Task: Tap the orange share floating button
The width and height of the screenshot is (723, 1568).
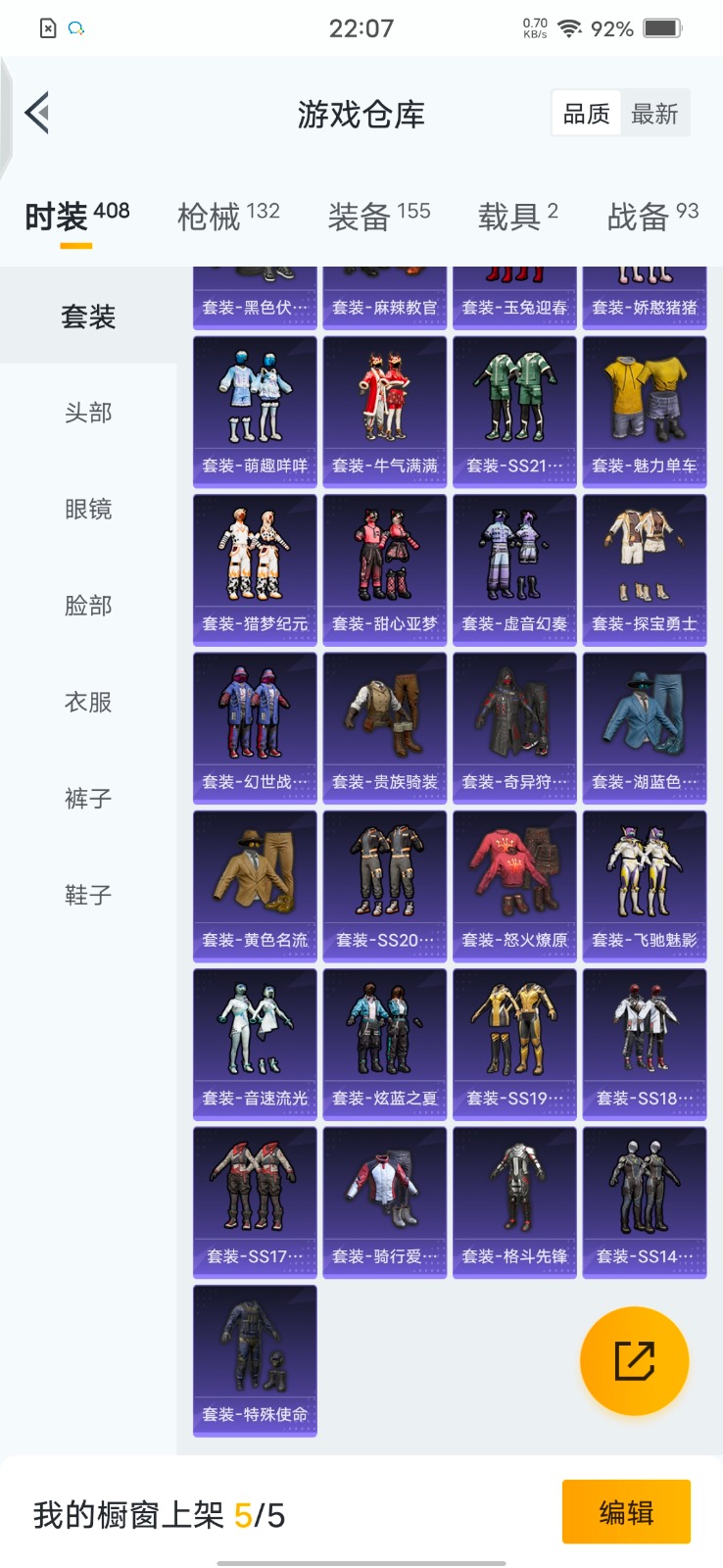Action: tap(634, 1360)
